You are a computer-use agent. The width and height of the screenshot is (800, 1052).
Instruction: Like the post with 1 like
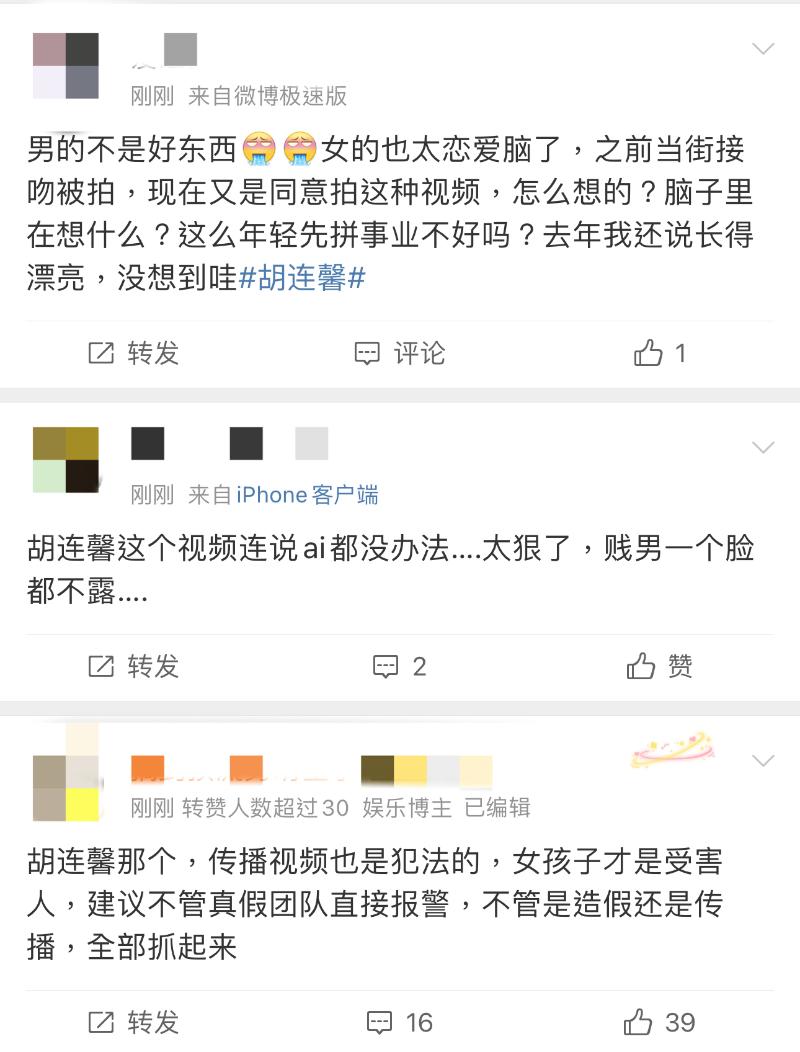click(660, 353)
